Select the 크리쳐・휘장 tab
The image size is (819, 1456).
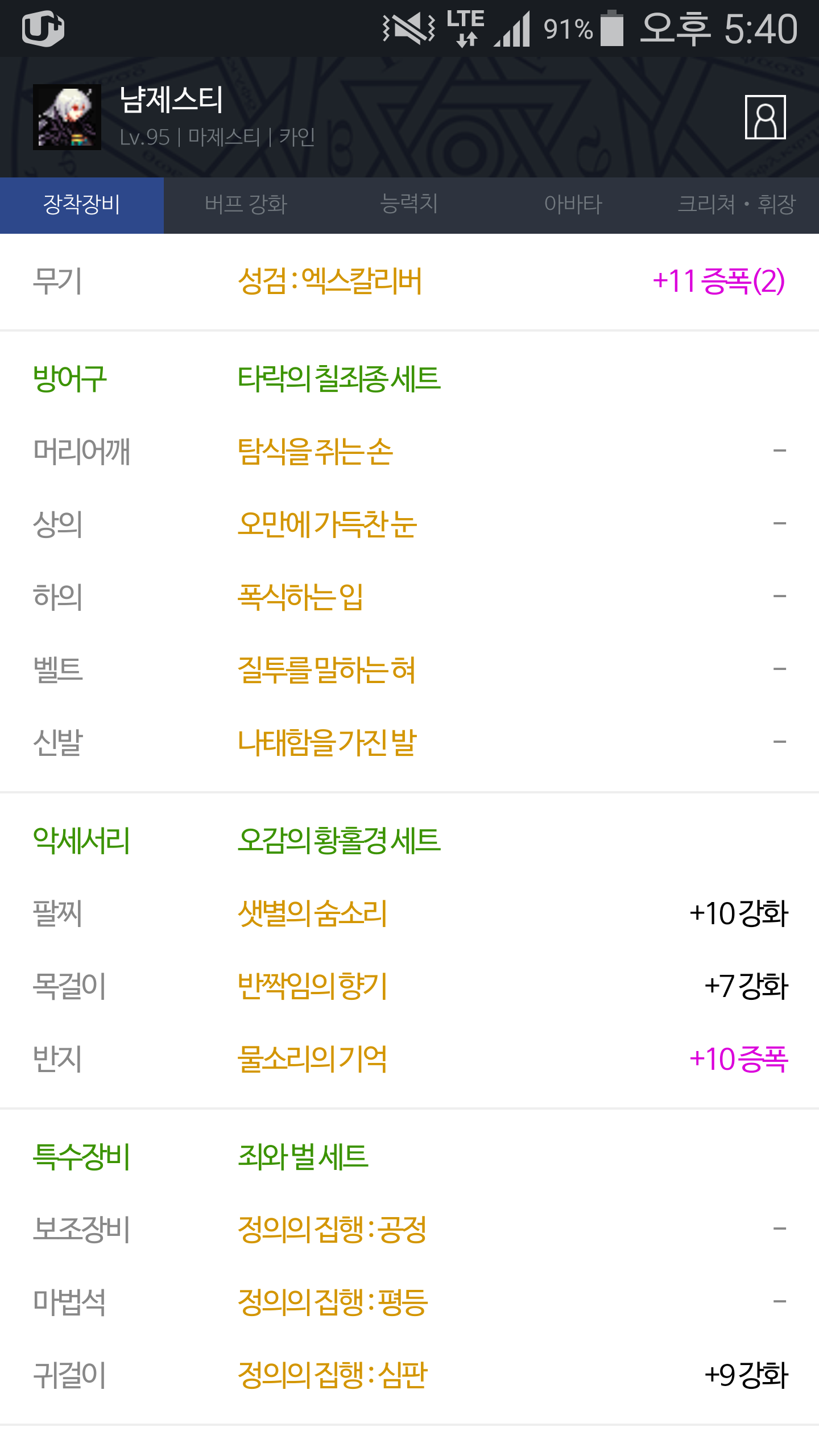737,205
